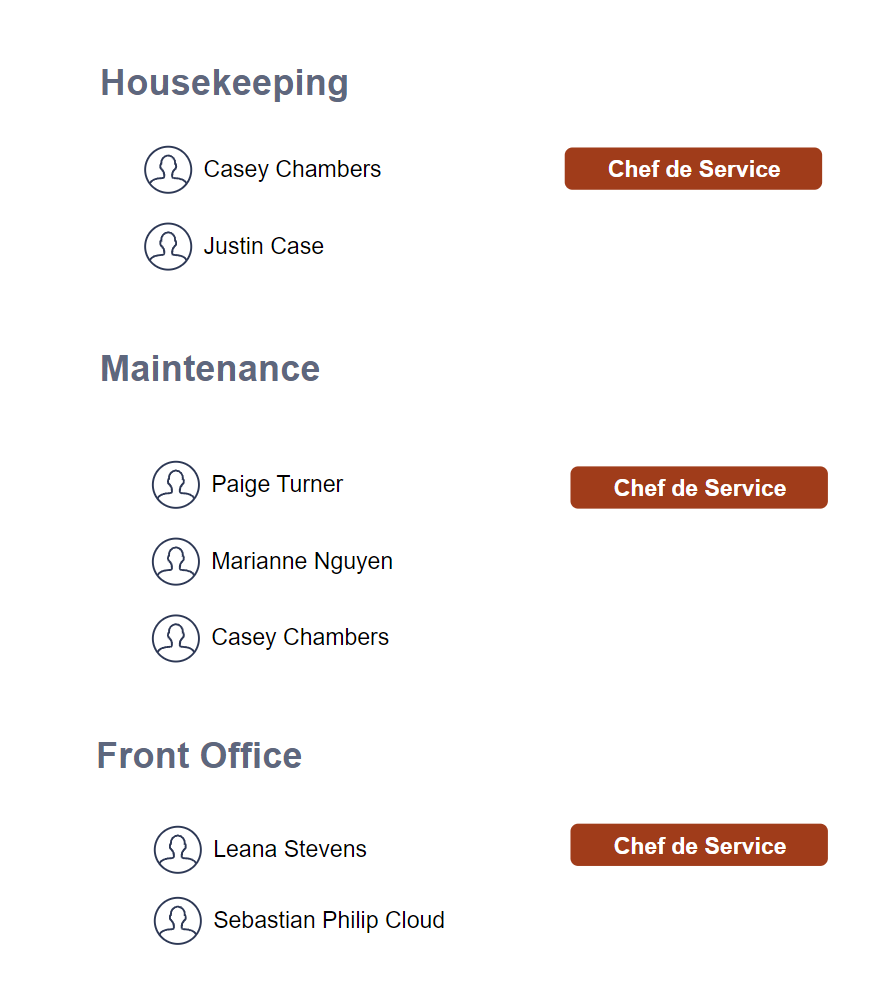
Task: Tap Chef de Service badge beside Leana Stevens
Action: click(x=699, y=845)
